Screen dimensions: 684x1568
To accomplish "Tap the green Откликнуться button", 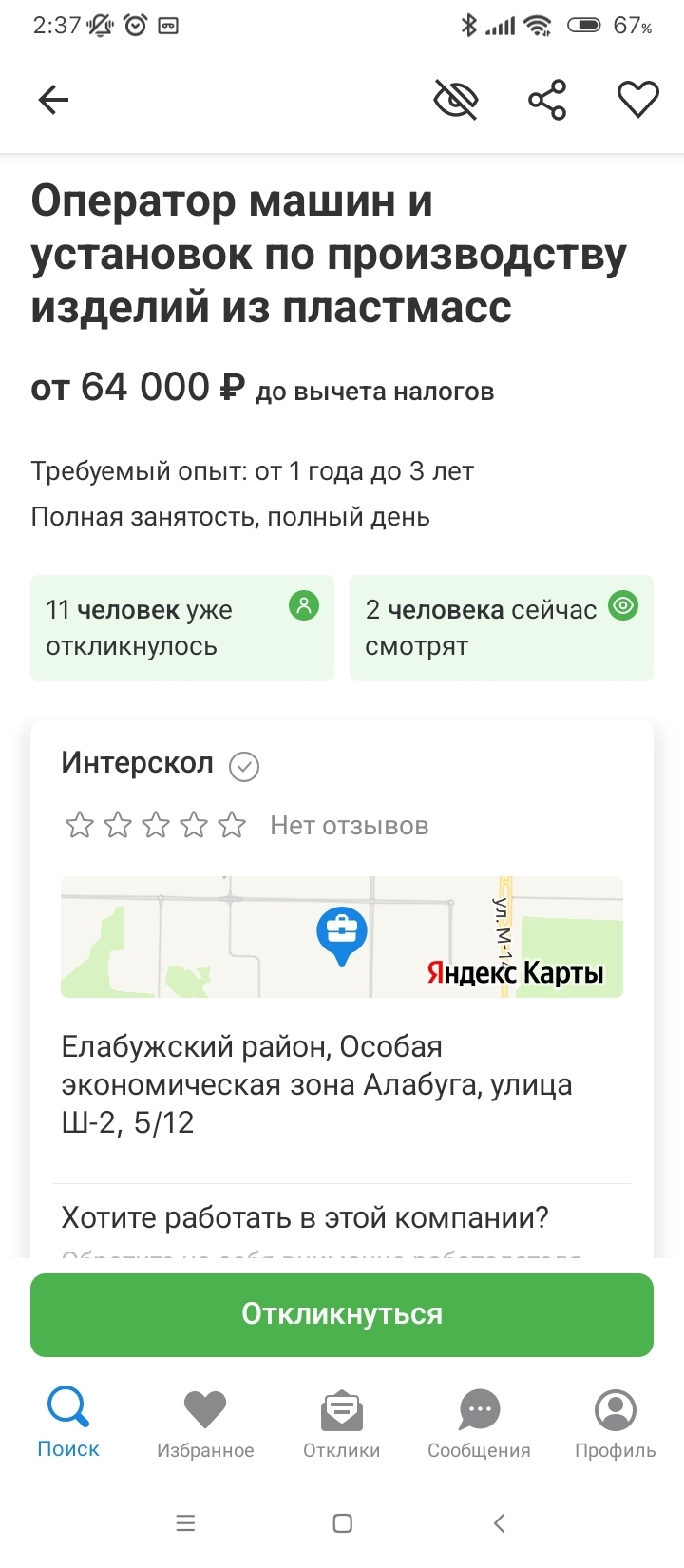I will point(342,1314).
